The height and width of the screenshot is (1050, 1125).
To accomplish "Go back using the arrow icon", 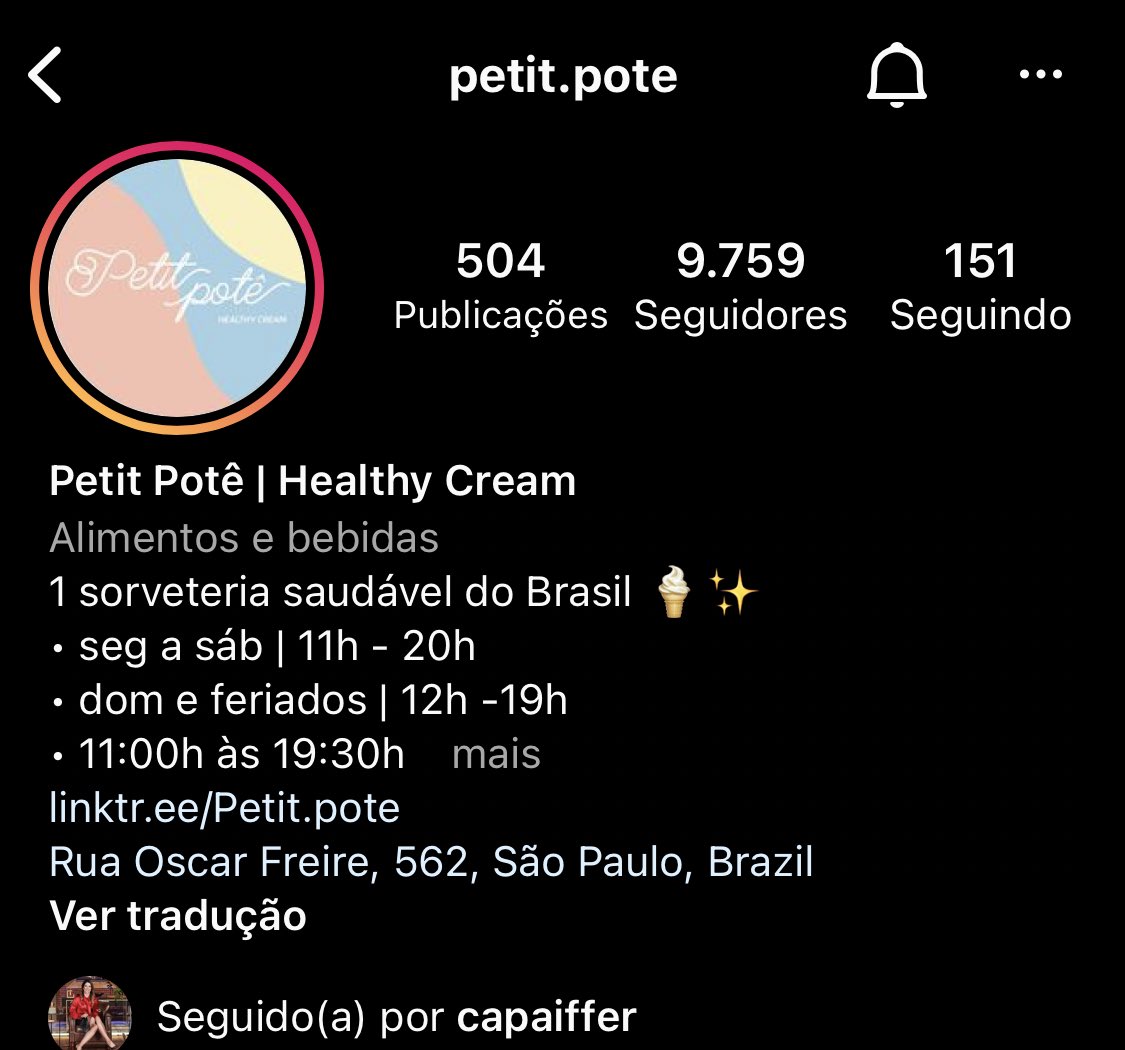I will click(46, 77).
